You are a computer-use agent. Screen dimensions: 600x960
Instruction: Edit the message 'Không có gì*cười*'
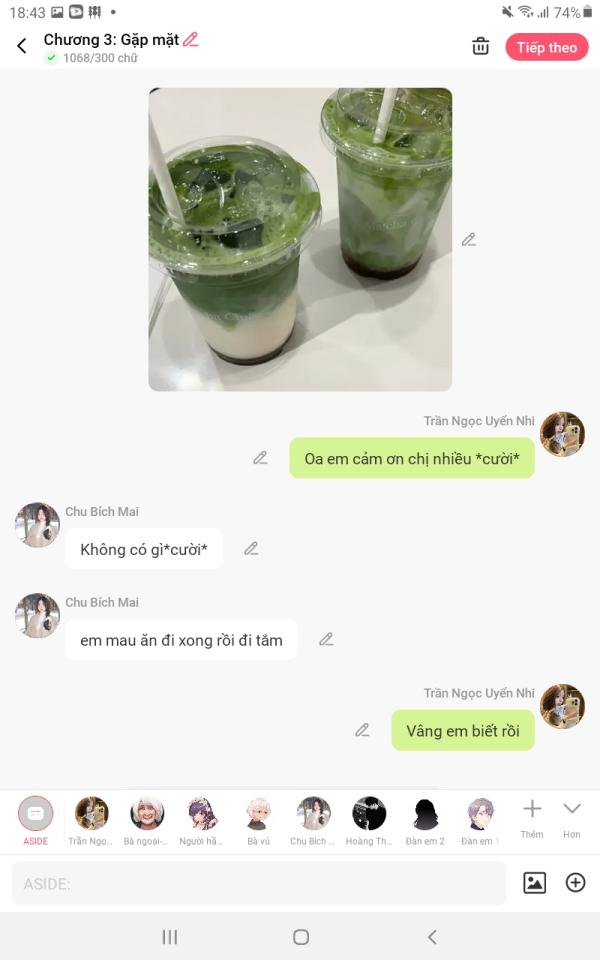click(x=252, y=549)
